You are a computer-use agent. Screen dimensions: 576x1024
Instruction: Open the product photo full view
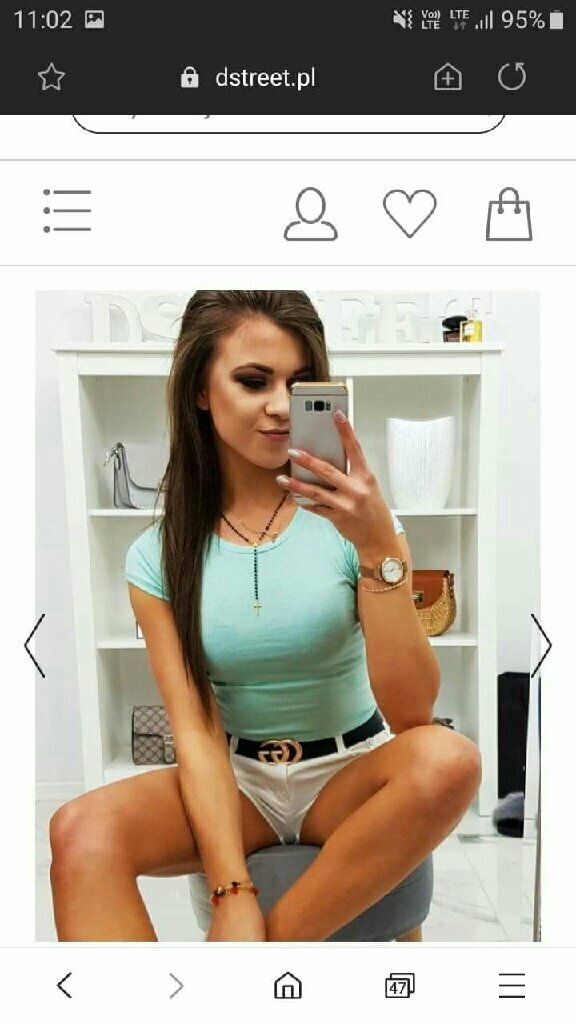pos(288,616)
